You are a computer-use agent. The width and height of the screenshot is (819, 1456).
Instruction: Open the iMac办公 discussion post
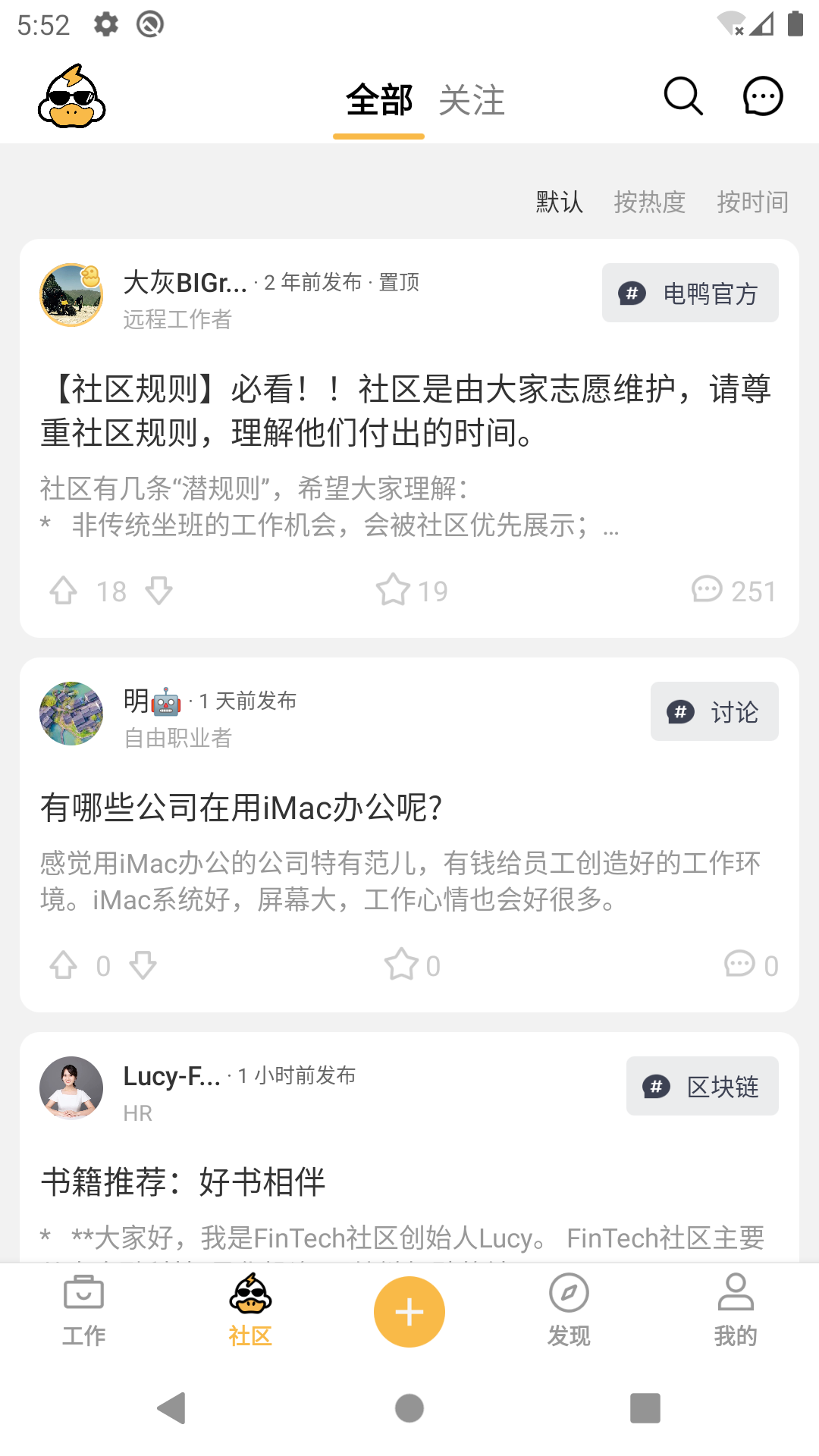tap(241, 808)
